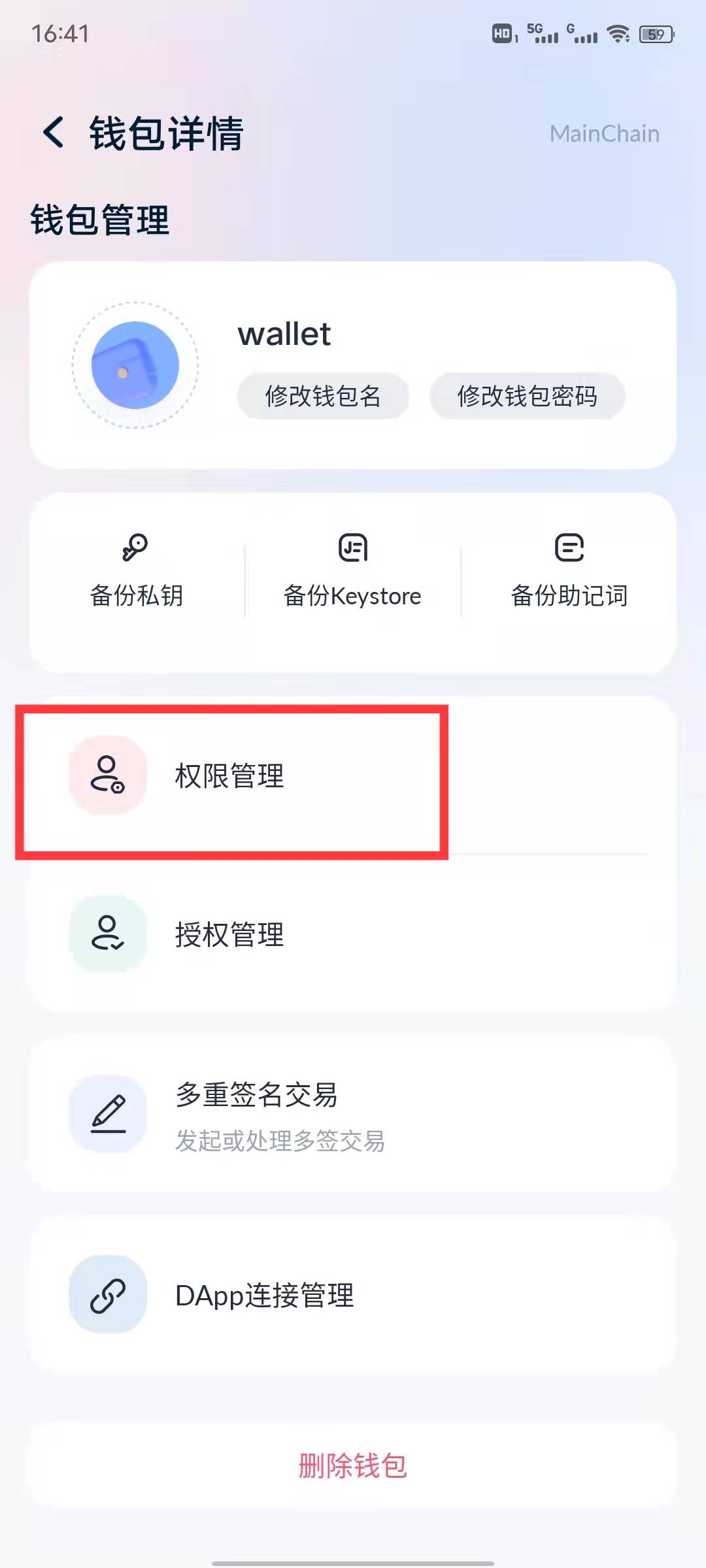Tap 修改钱包密码 button
This screenshot has height=1568, width=706.
pos(527,396)
